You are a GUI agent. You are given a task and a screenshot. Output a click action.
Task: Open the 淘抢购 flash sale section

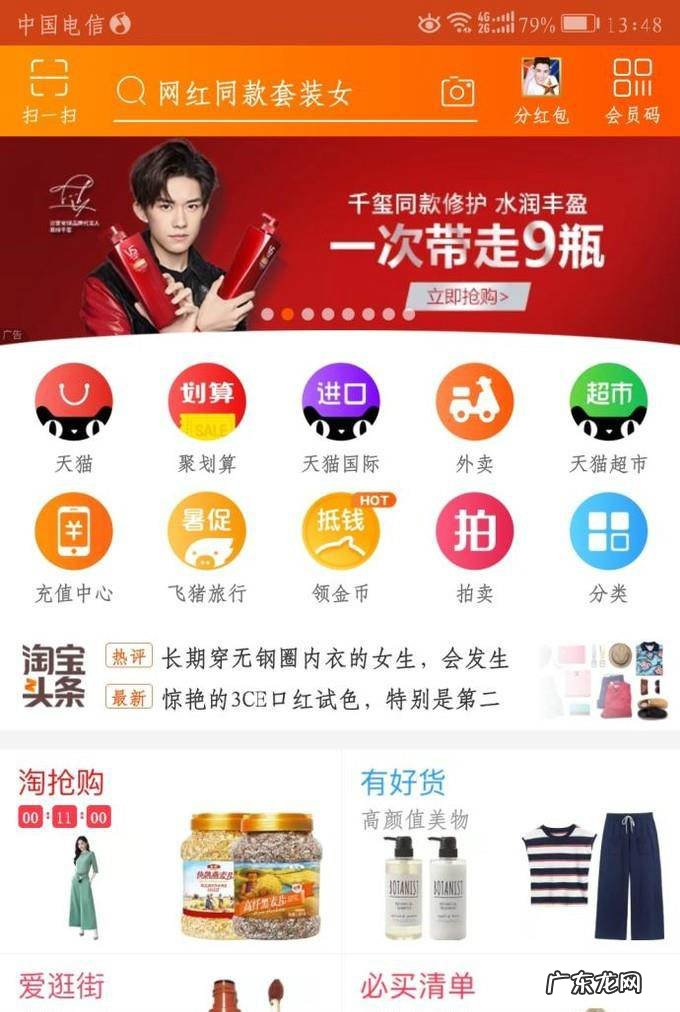[x=62, y=782]
